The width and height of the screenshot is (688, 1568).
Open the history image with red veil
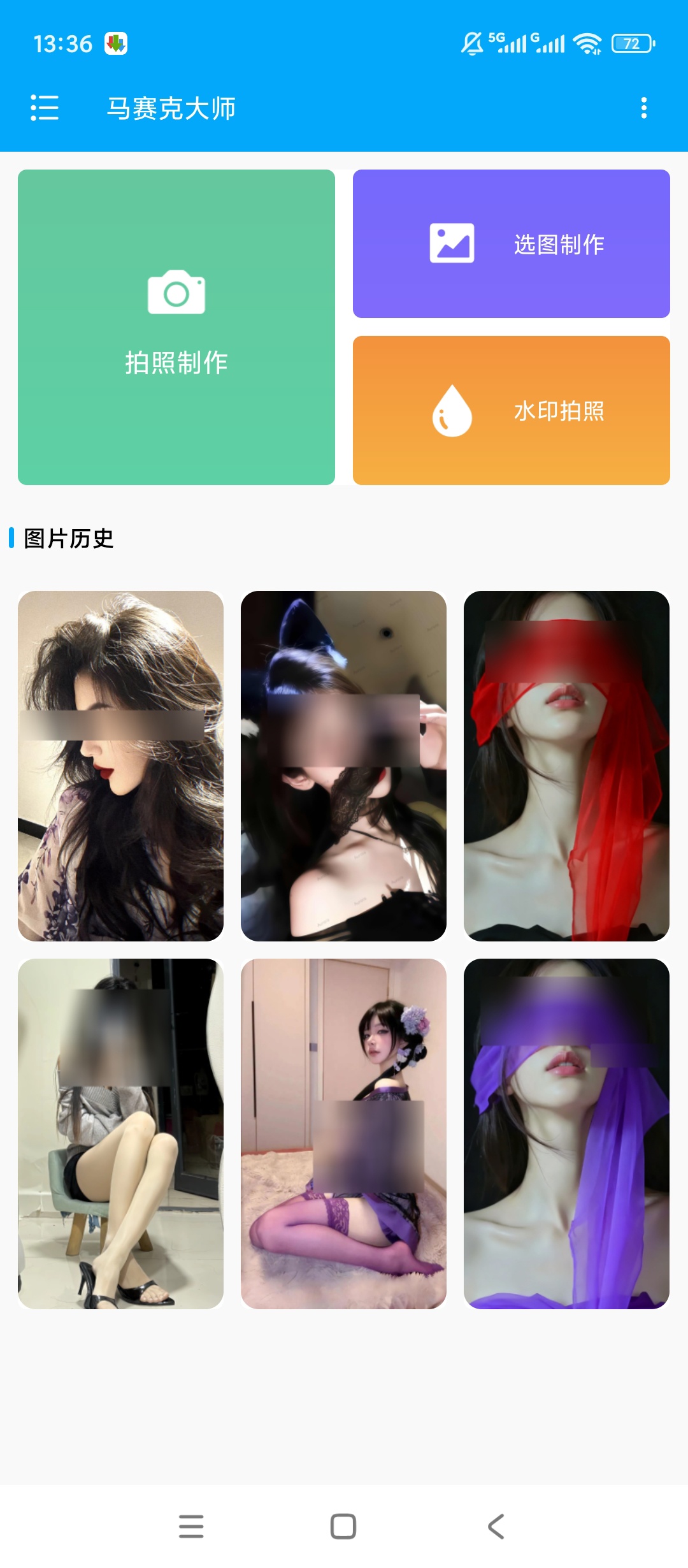(566, 766)
